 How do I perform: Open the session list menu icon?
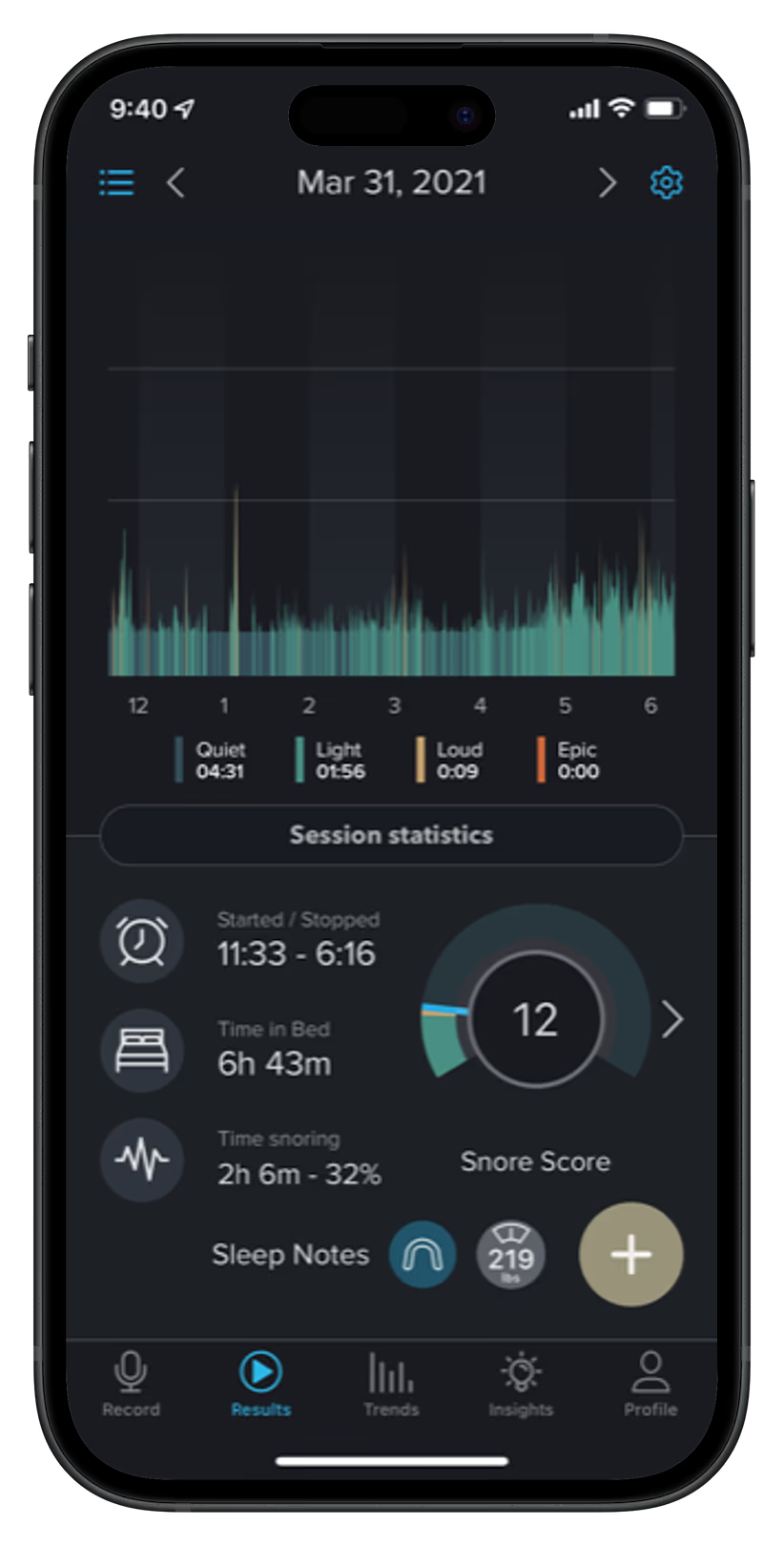pos(117,182)
